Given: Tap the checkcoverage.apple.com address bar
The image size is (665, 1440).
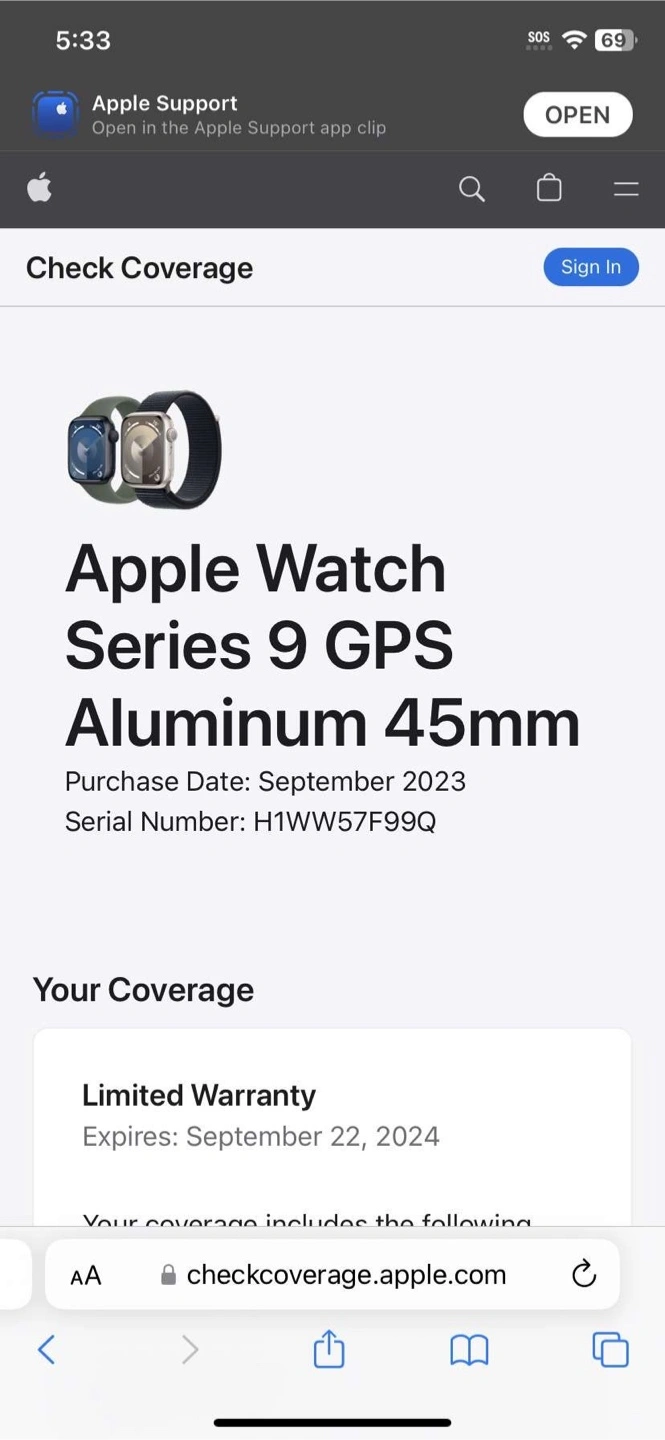Looking at the screenshot, I should pos(333,1275).
